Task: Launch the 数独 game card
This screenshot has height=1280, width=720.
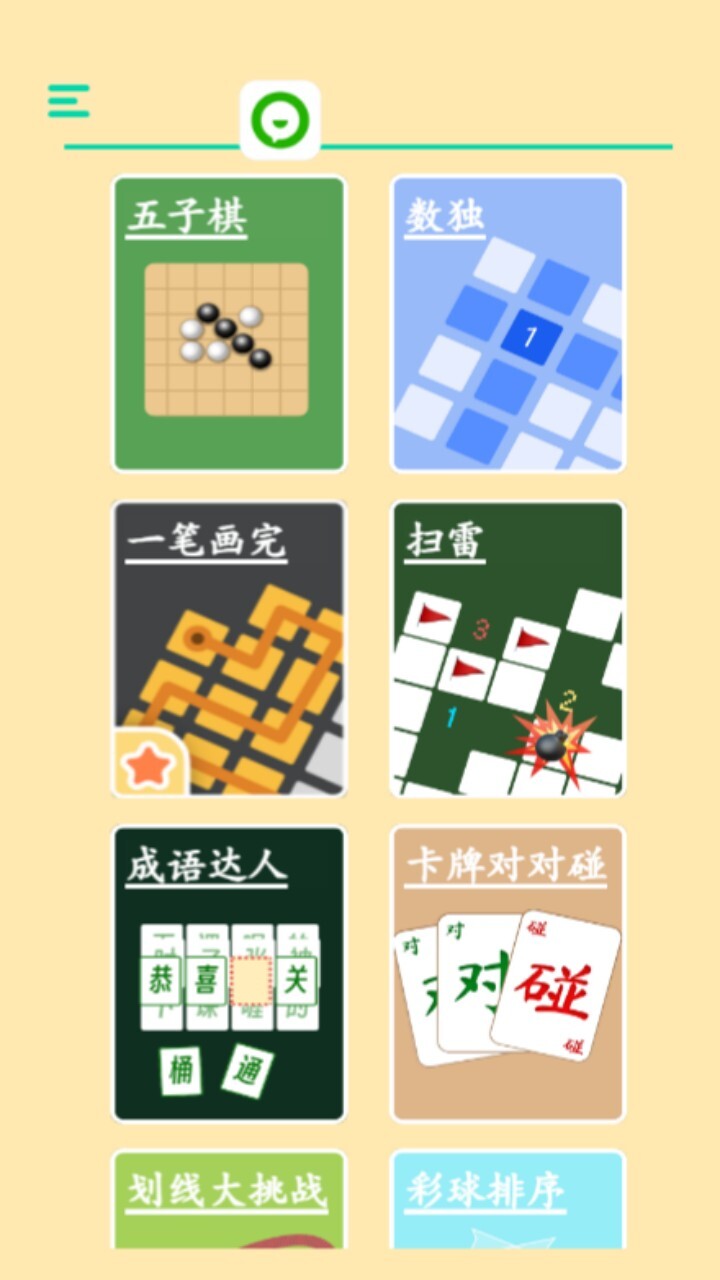Action: (507, 323)
